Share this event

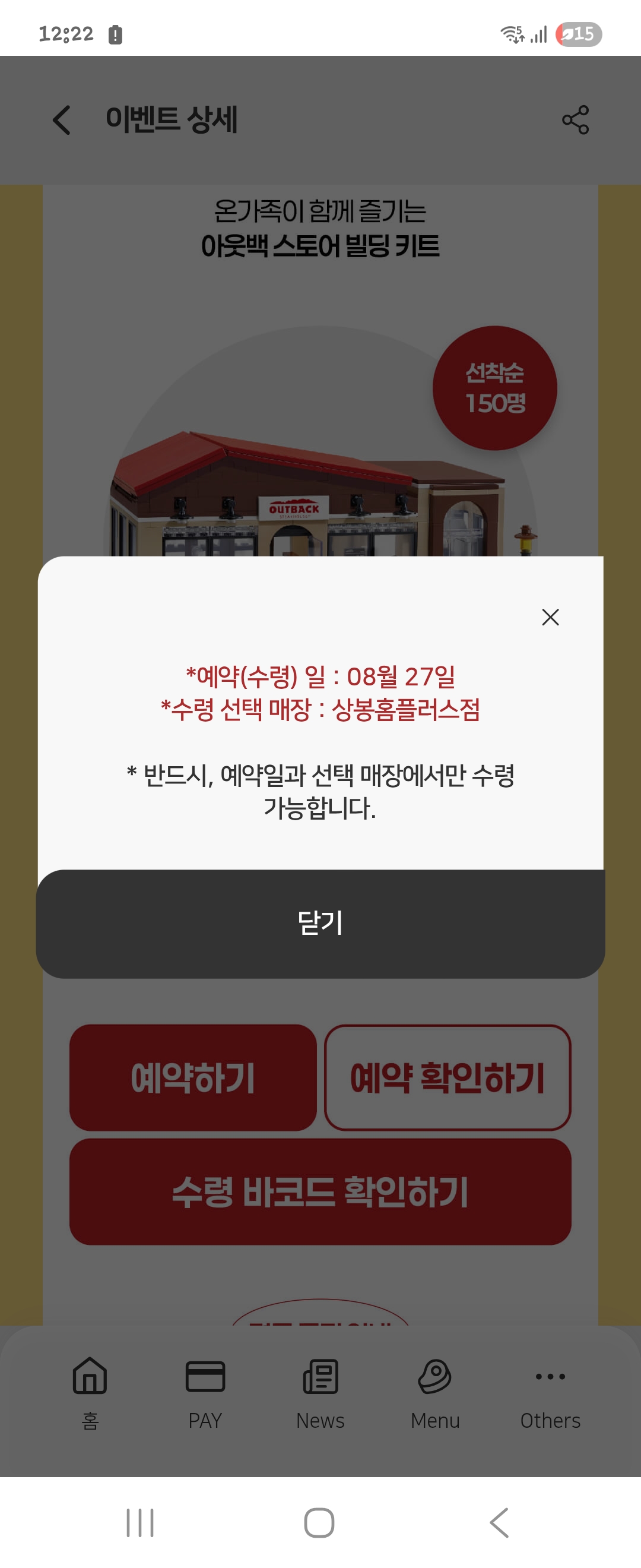(575, 119)
